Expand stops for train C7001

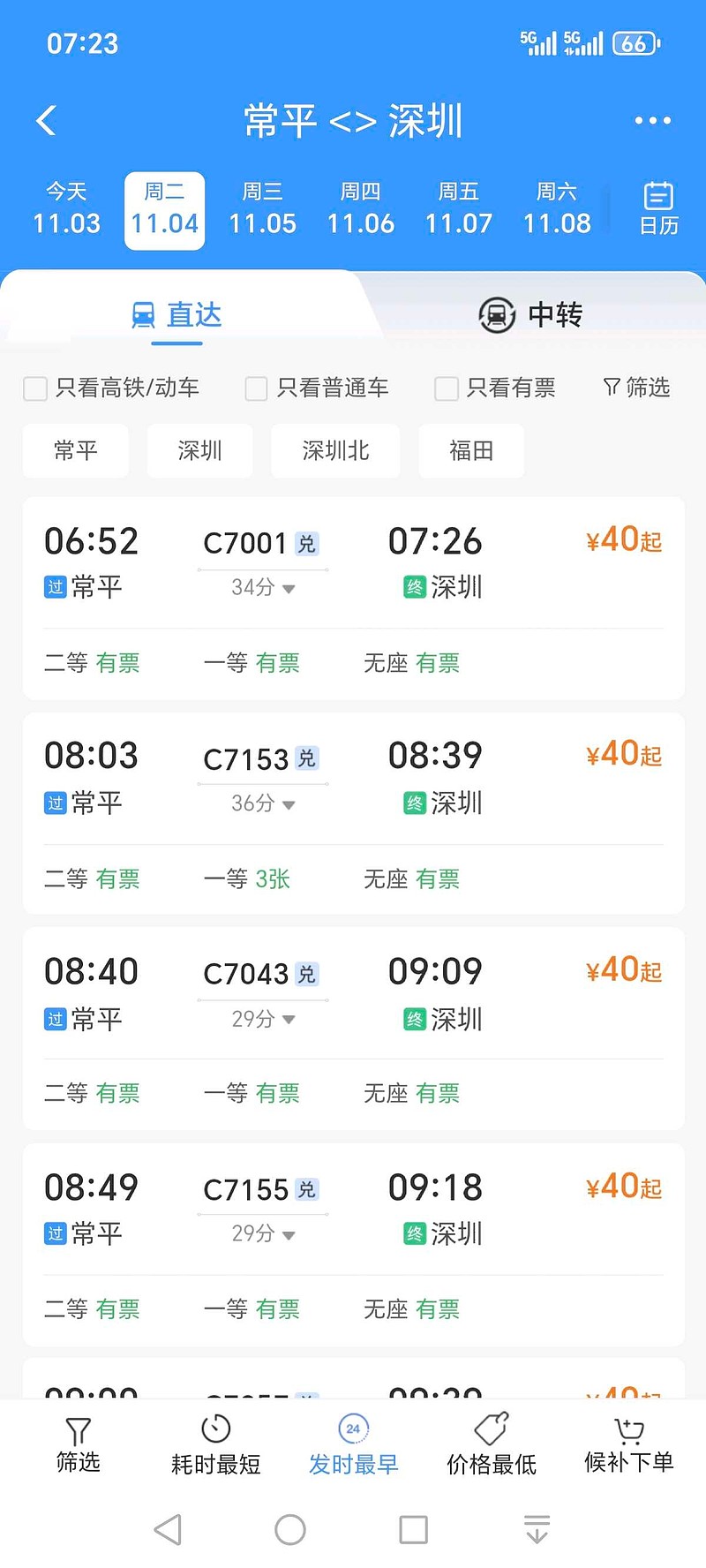pyautogui.click(x=260, y=588)
